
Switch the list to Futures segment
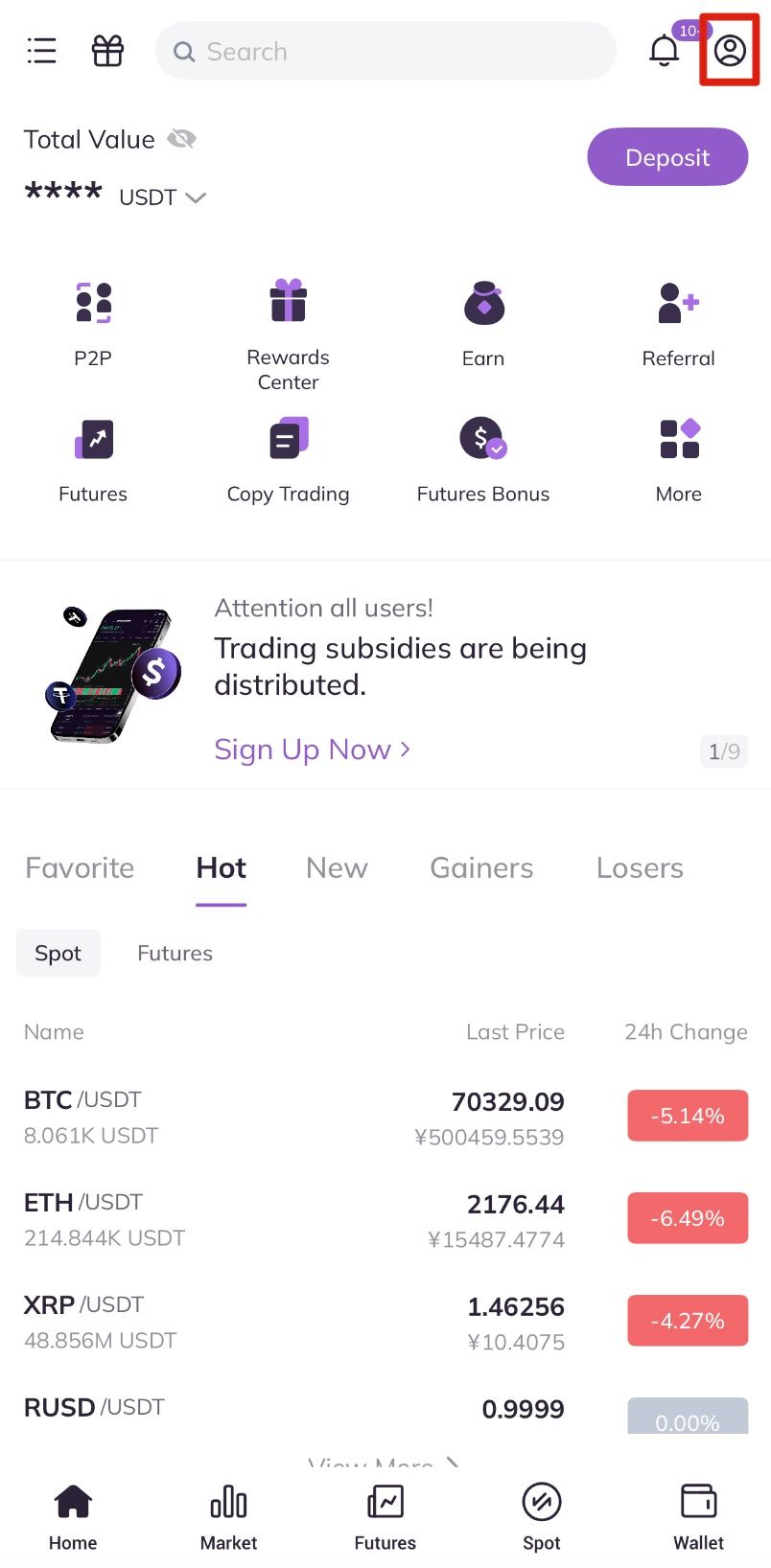tap(175, 953)
